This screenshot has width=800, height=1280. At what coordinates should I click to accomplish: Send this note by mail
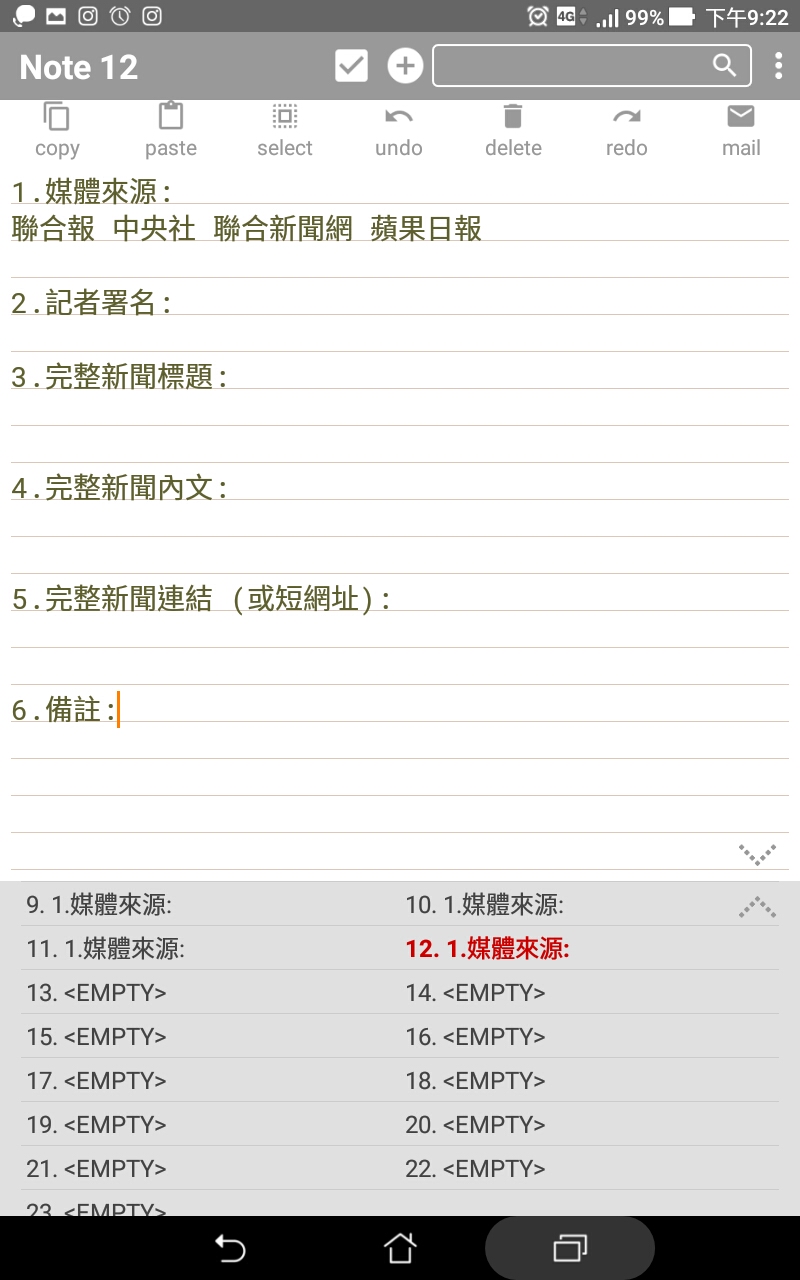(x=741, y=130)
